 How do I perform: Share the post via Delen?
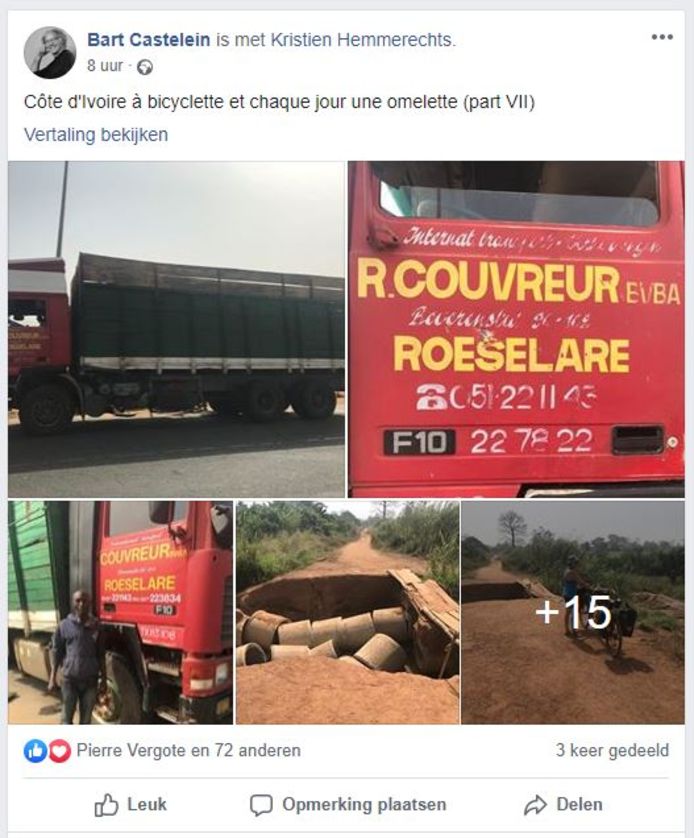click(563, 804)
